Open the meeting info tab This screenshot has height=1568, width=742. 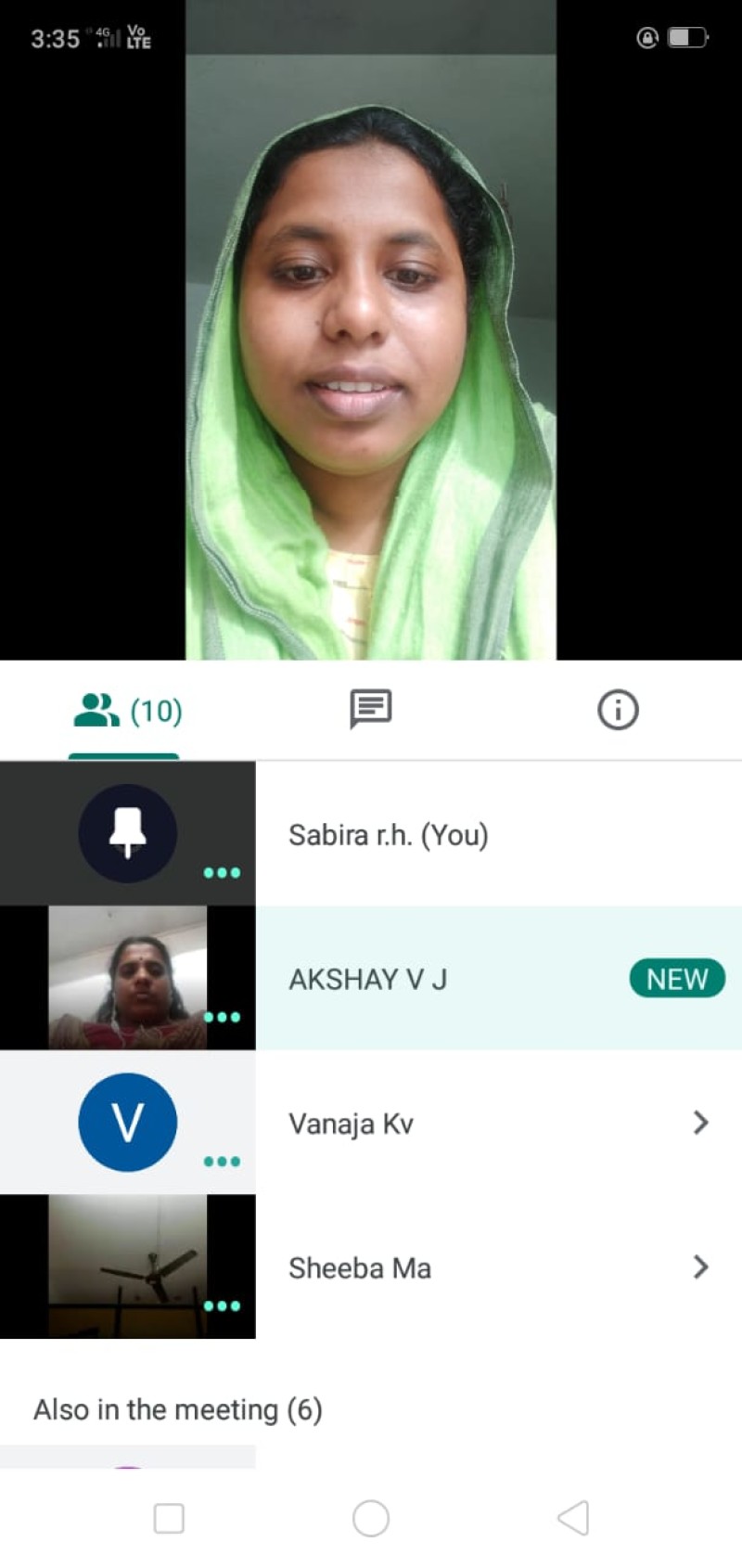click(618, 711)
